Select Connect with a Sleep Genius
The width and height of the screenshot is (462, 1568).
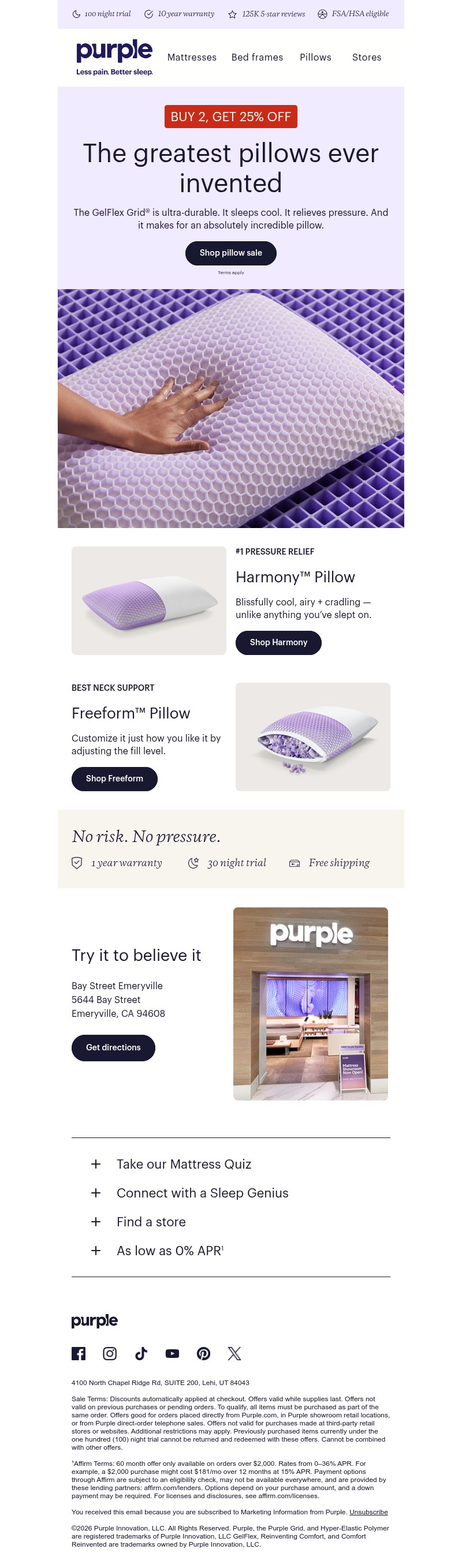[202, 1193]
